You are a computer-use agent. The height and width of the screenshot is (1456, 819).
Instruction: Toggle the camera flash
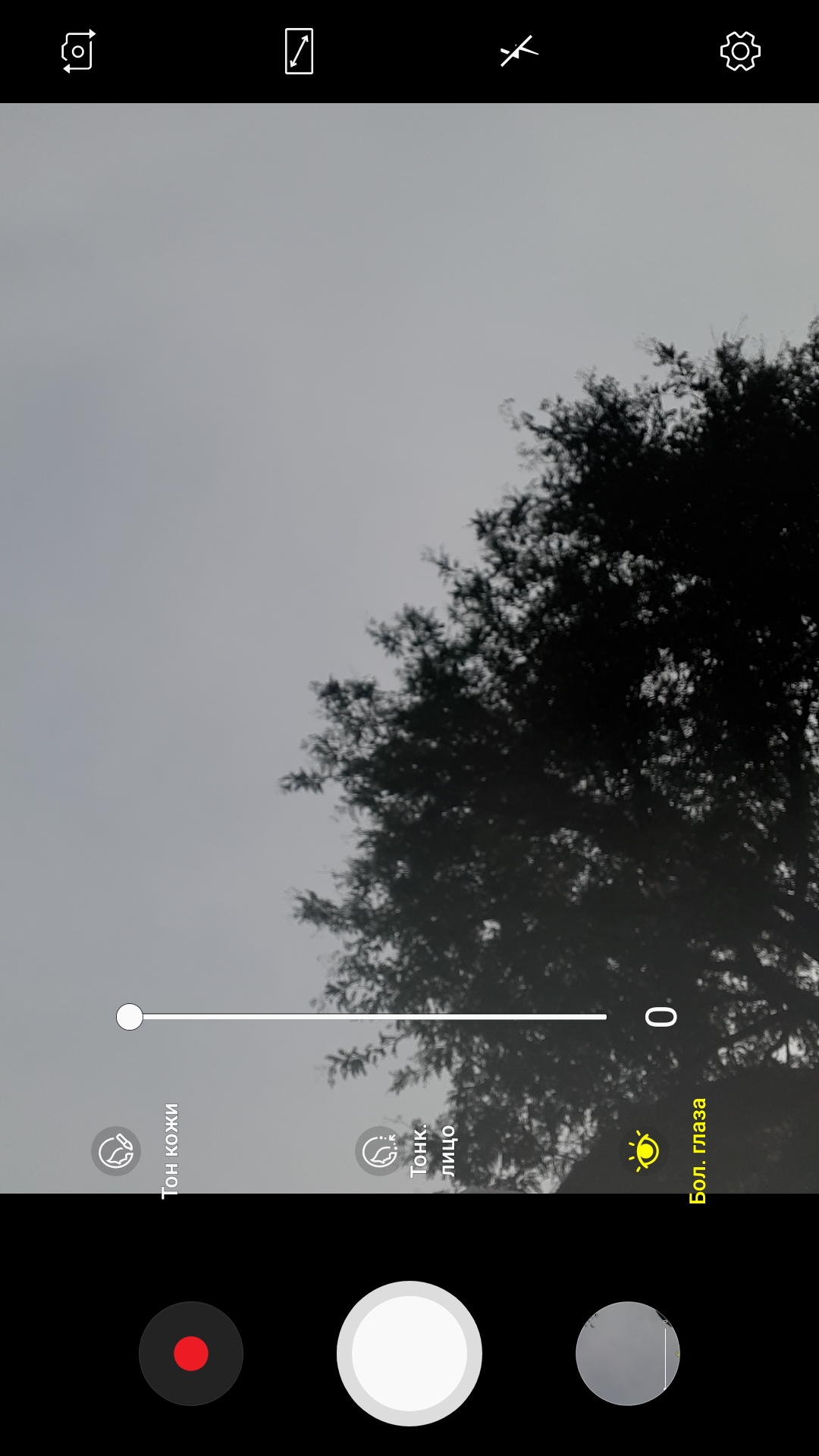click(x=519, y=52)
